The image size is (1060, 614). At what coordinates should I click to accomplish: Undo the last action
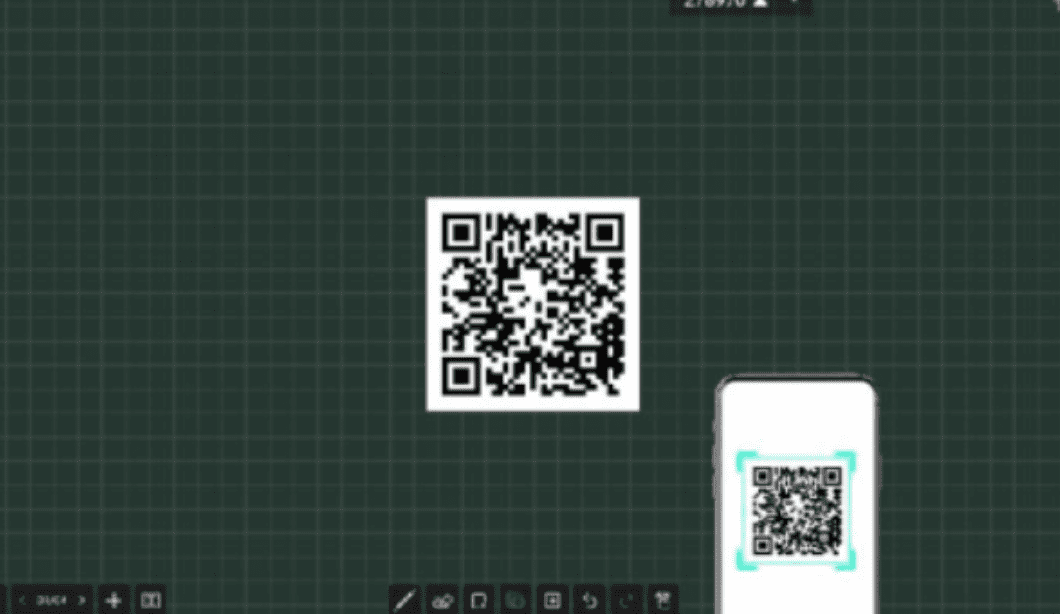point(590,600)
